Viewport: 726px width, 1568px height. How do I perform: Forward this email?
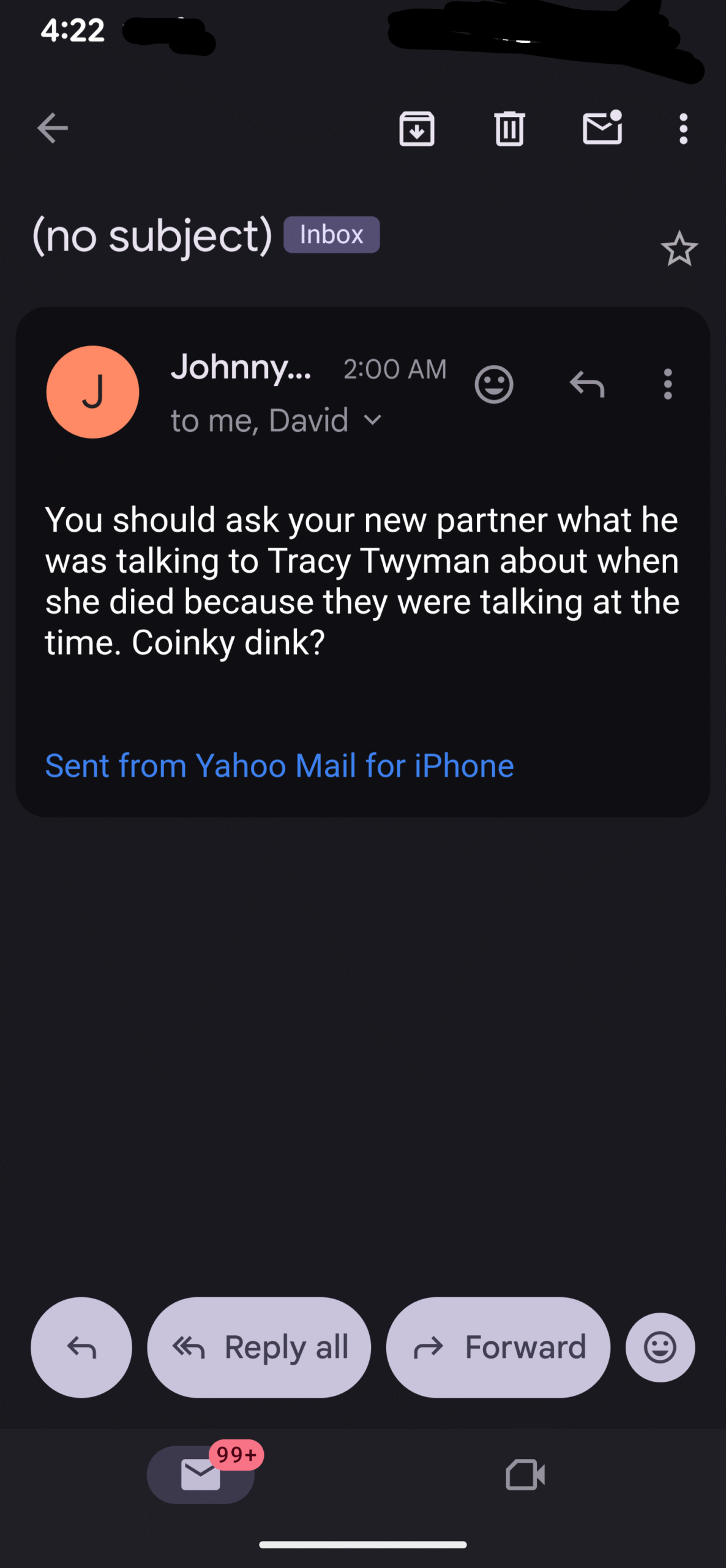point(498,1347)
